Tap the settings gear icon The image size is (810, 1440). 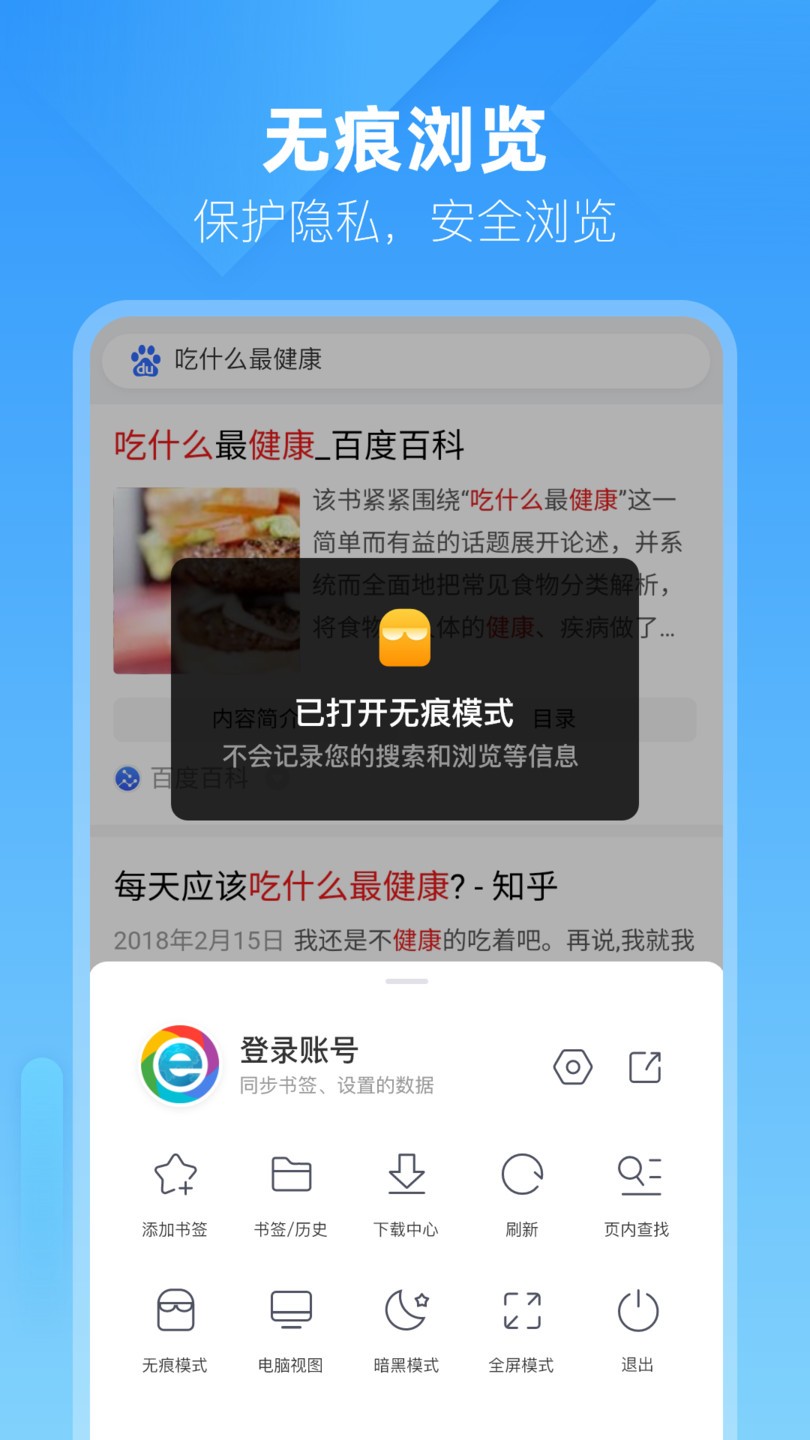click(572, 1066)
